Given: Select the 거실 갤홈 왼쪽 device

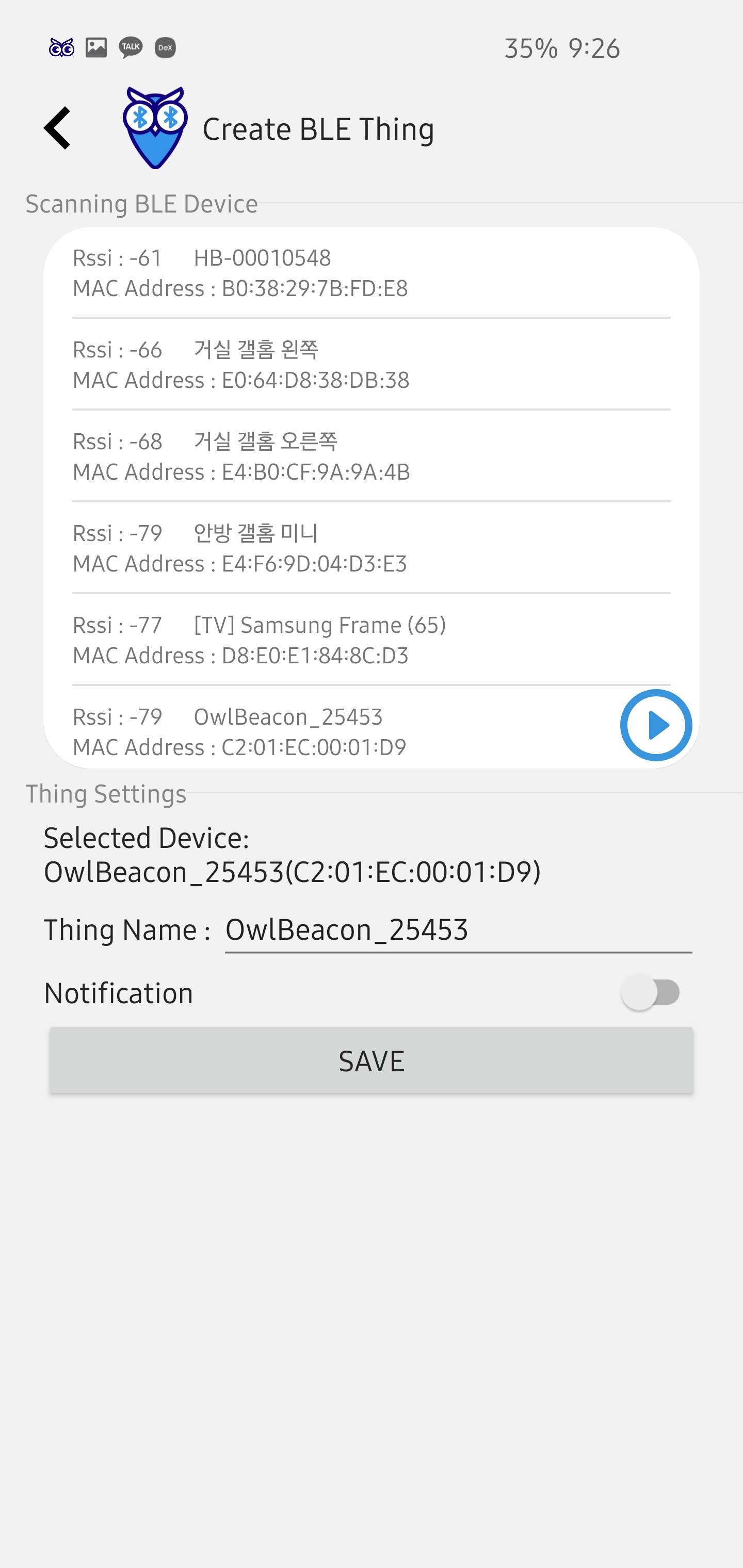Looking at the screenshot, I should [371, 364].
